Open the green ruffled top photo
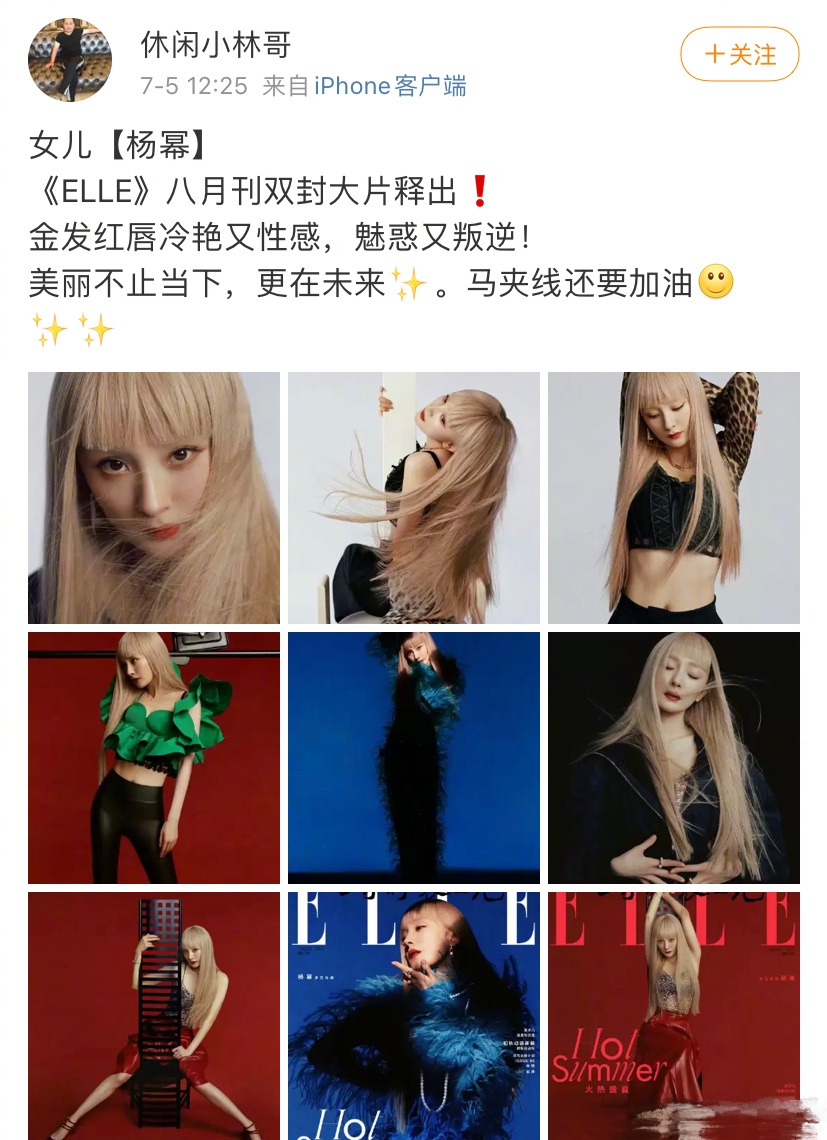Screen dimensions: 827x1140 (x=152, y=757)
